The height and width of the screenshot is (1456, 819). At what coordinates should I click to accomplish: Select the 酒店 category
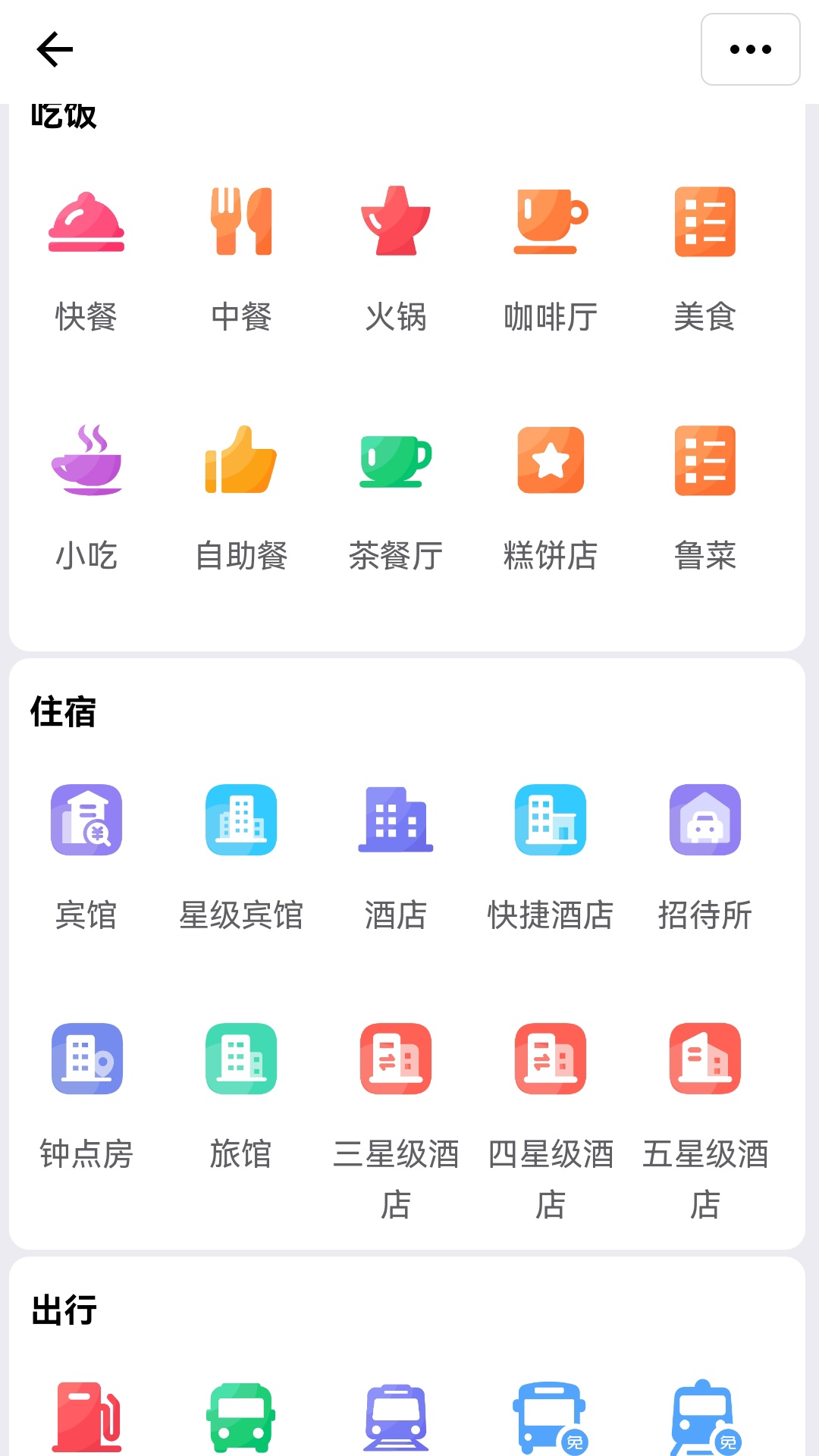click(396, 858)
